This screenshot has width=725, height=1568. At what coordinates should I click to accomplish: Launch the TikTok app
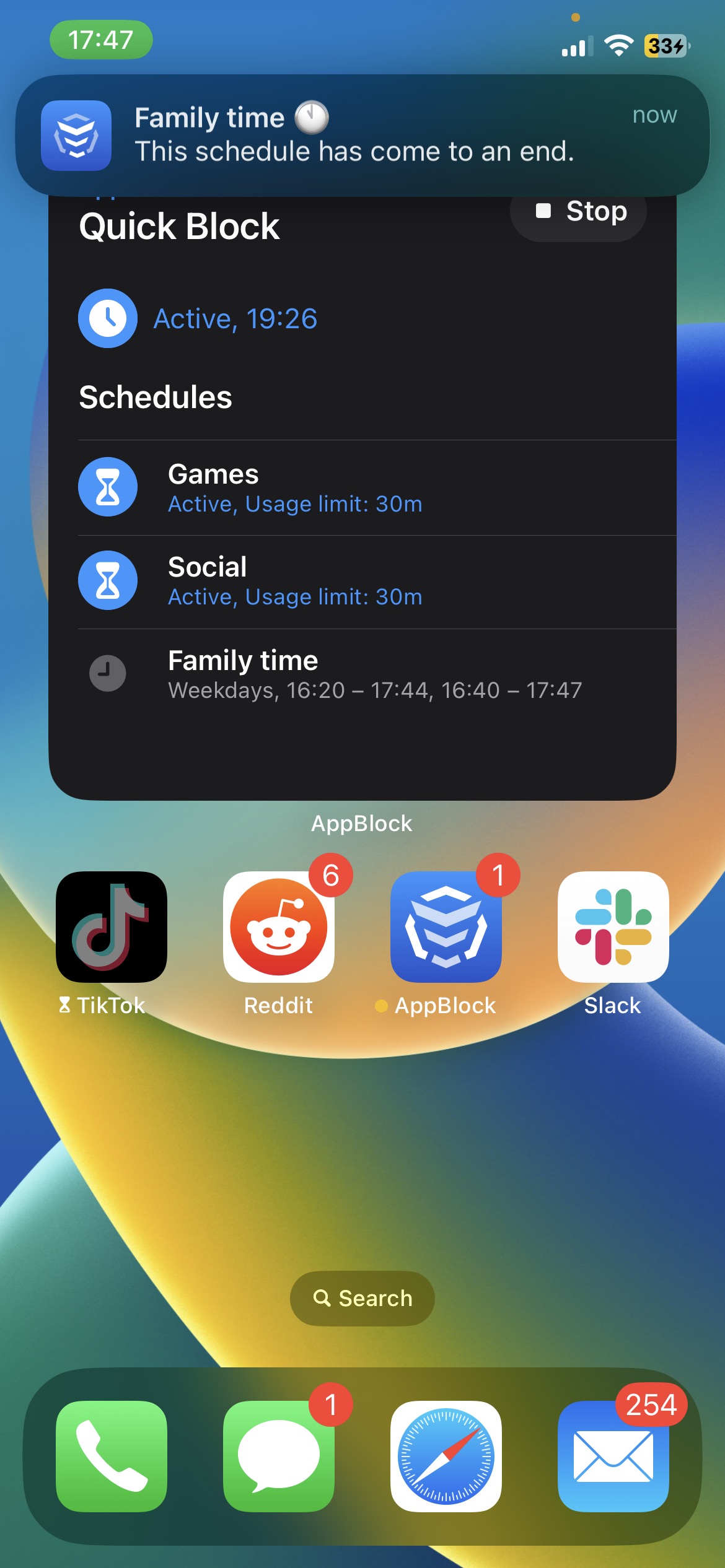112,926
